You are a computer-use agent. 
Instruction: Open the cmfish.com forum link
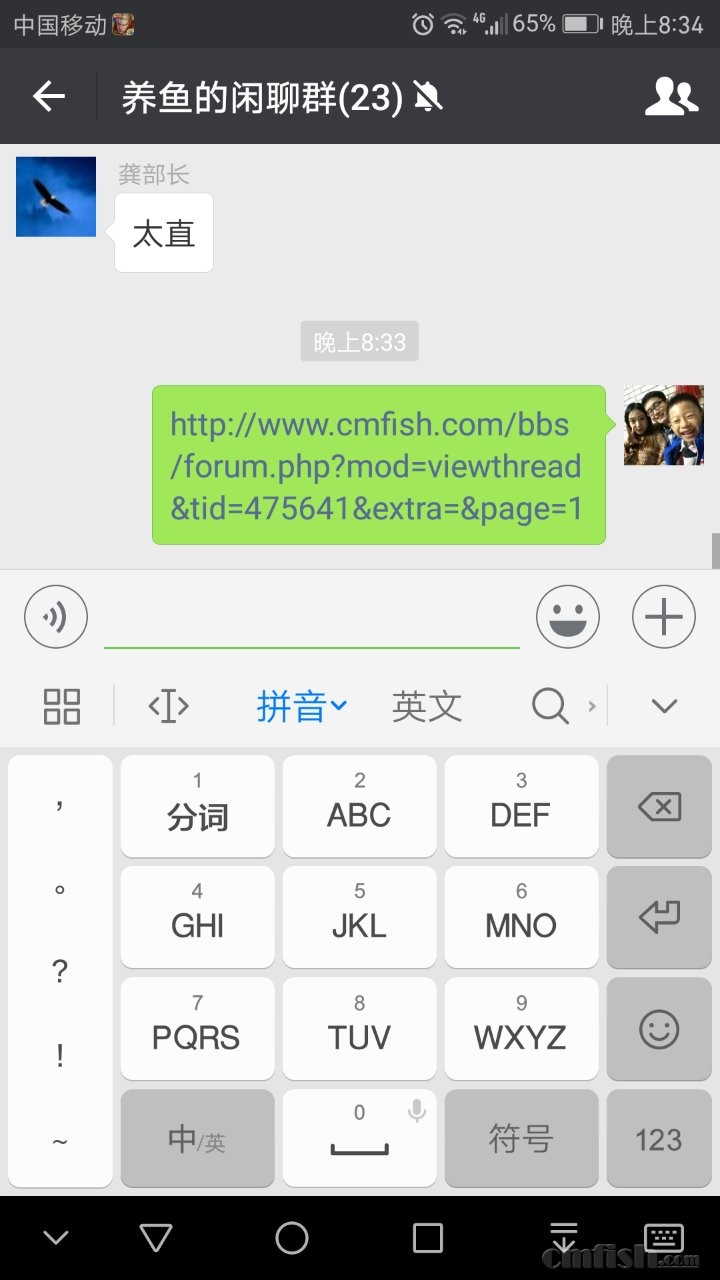point(376,466)
